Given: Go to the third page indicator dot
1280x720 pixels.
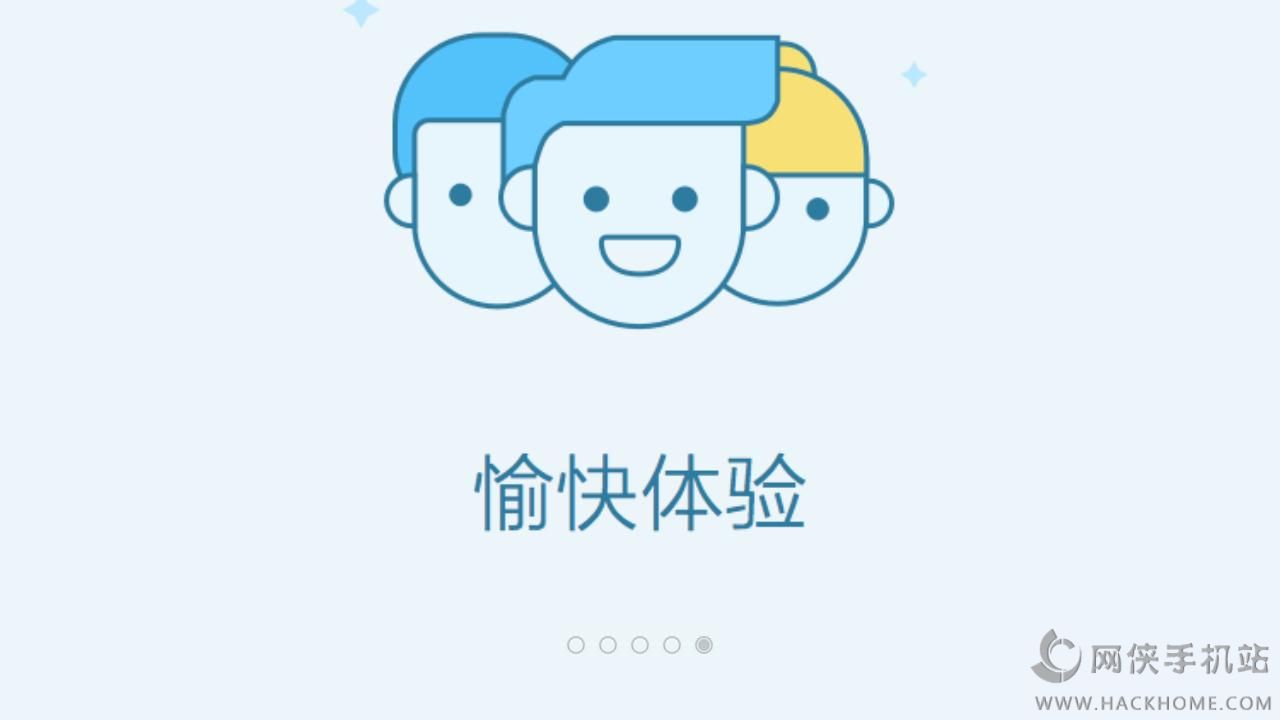Looking at the screenshot, I should pos(640,645).
